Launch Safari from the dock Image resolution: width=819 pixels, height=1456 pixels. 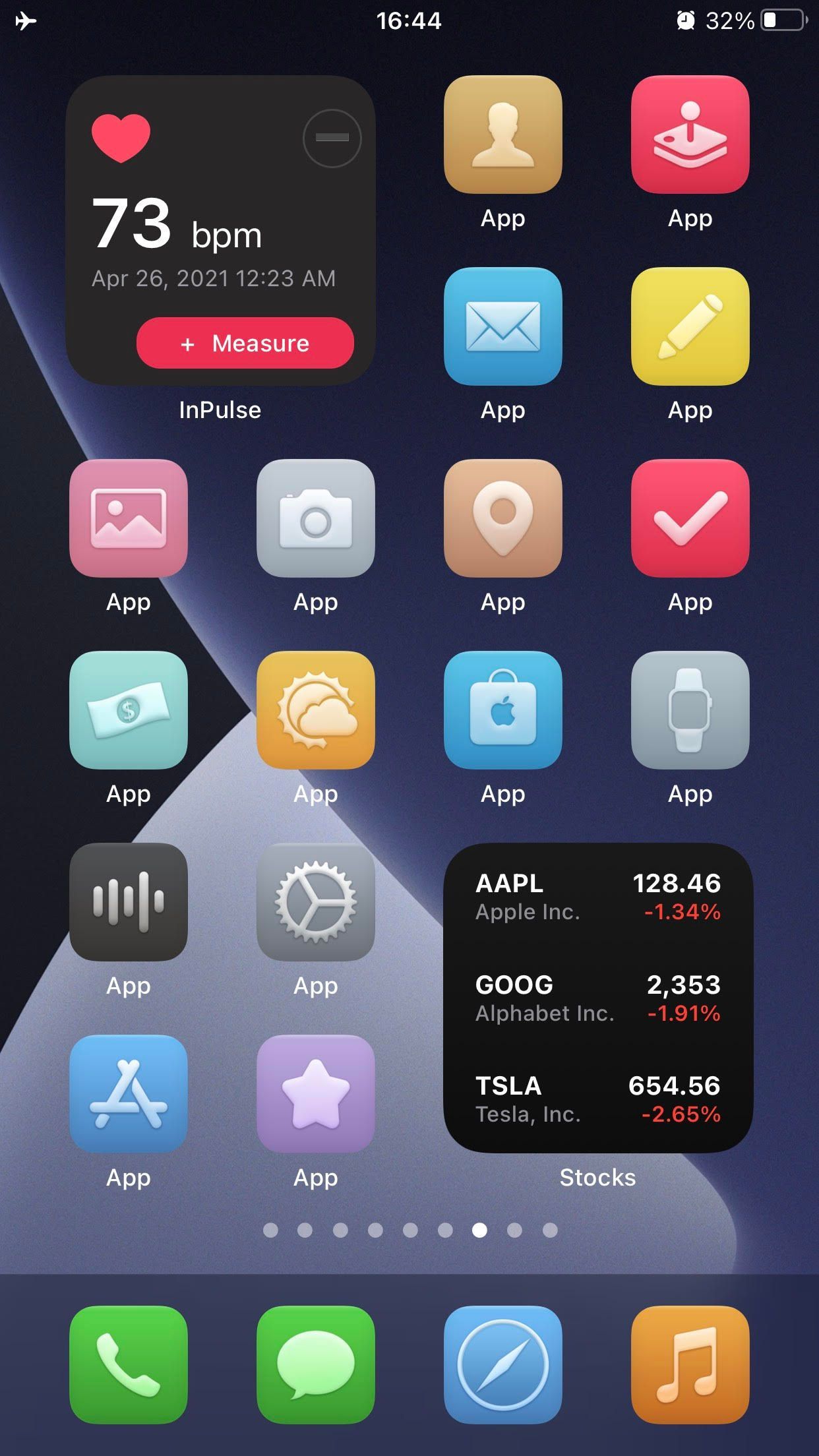[x=502, y=1365]
